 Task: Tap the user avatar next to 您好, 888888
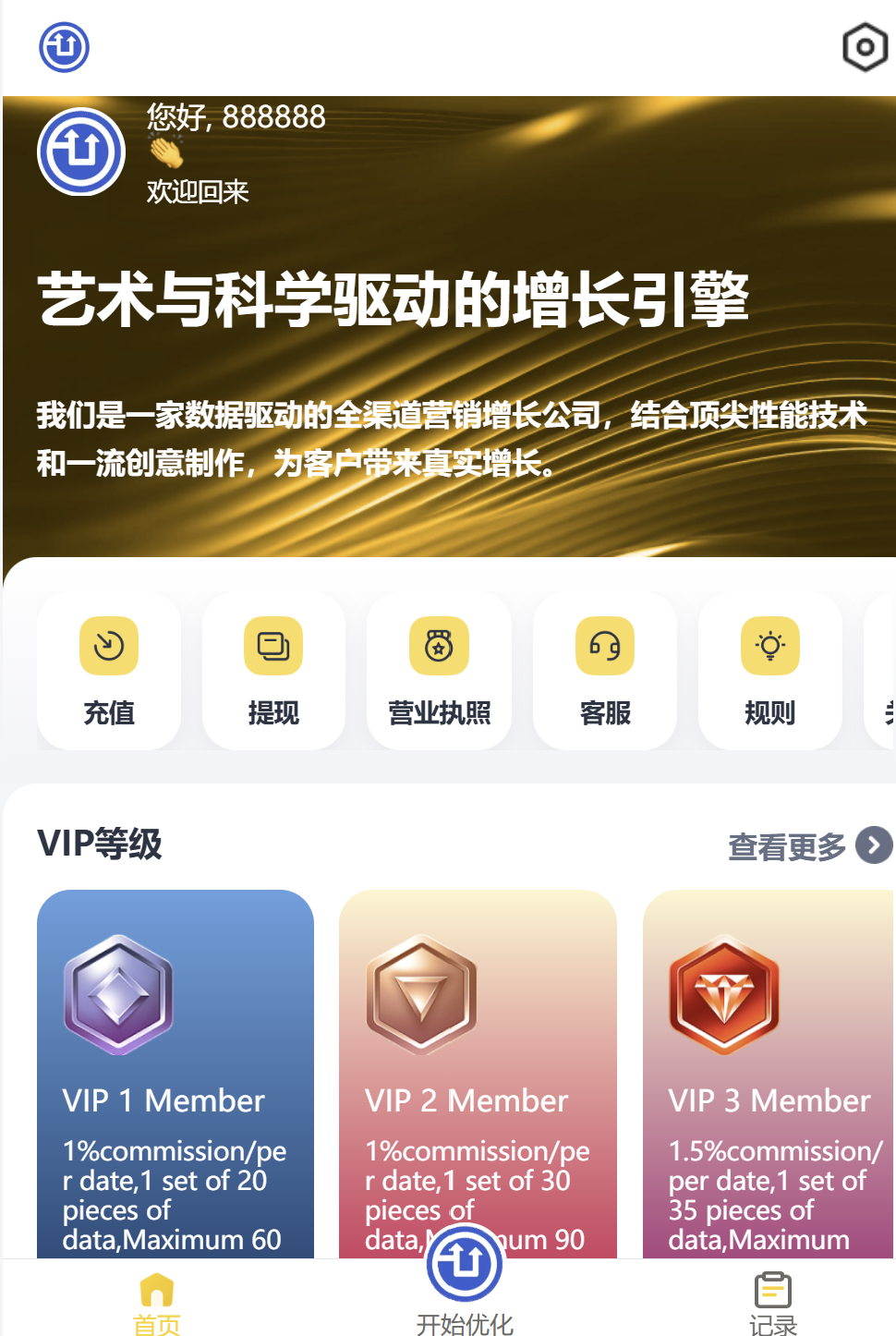(x=80, y=151)
